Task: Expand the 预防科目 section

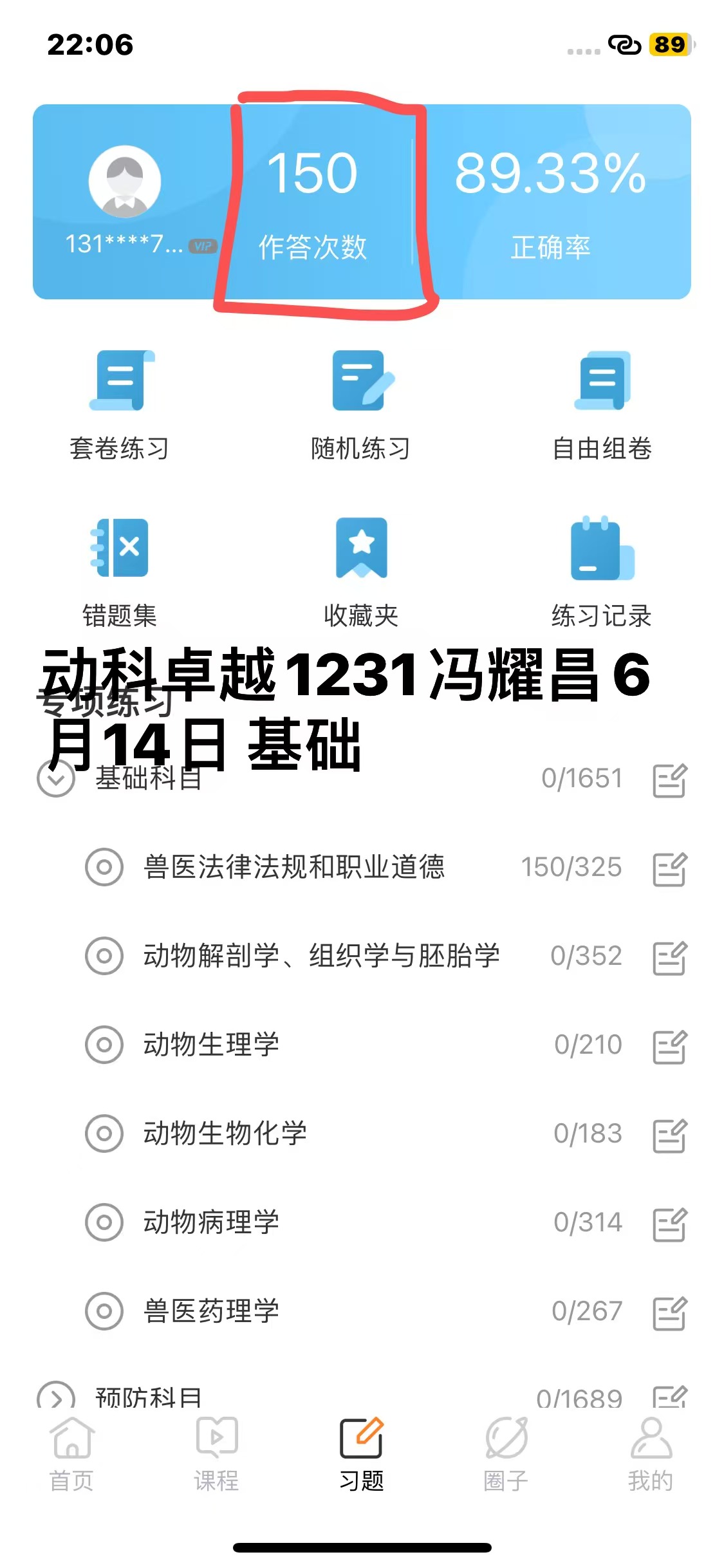Action: coord(56,1397)
